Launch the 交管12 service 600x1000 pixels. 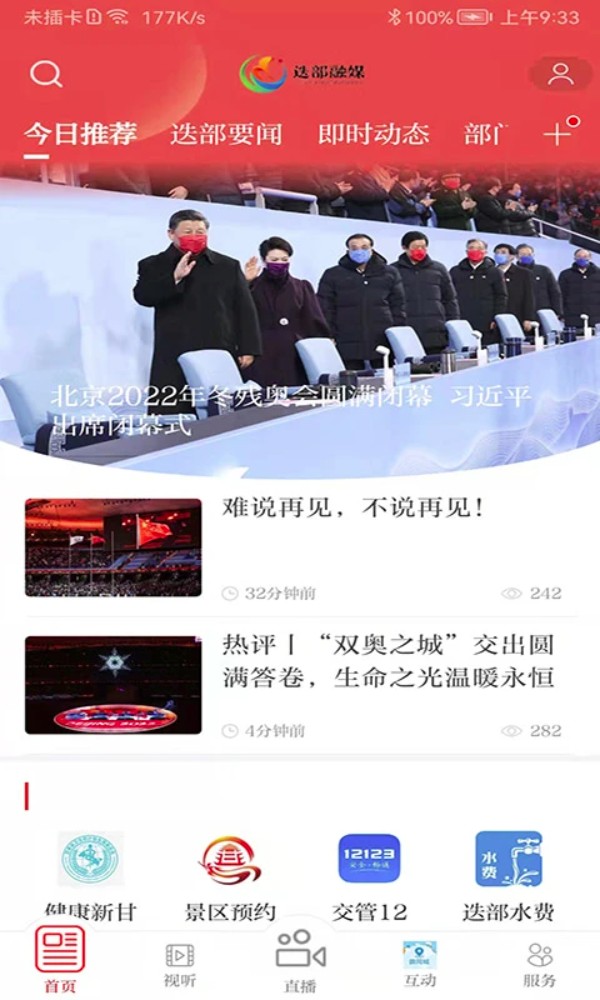(369, 877)
